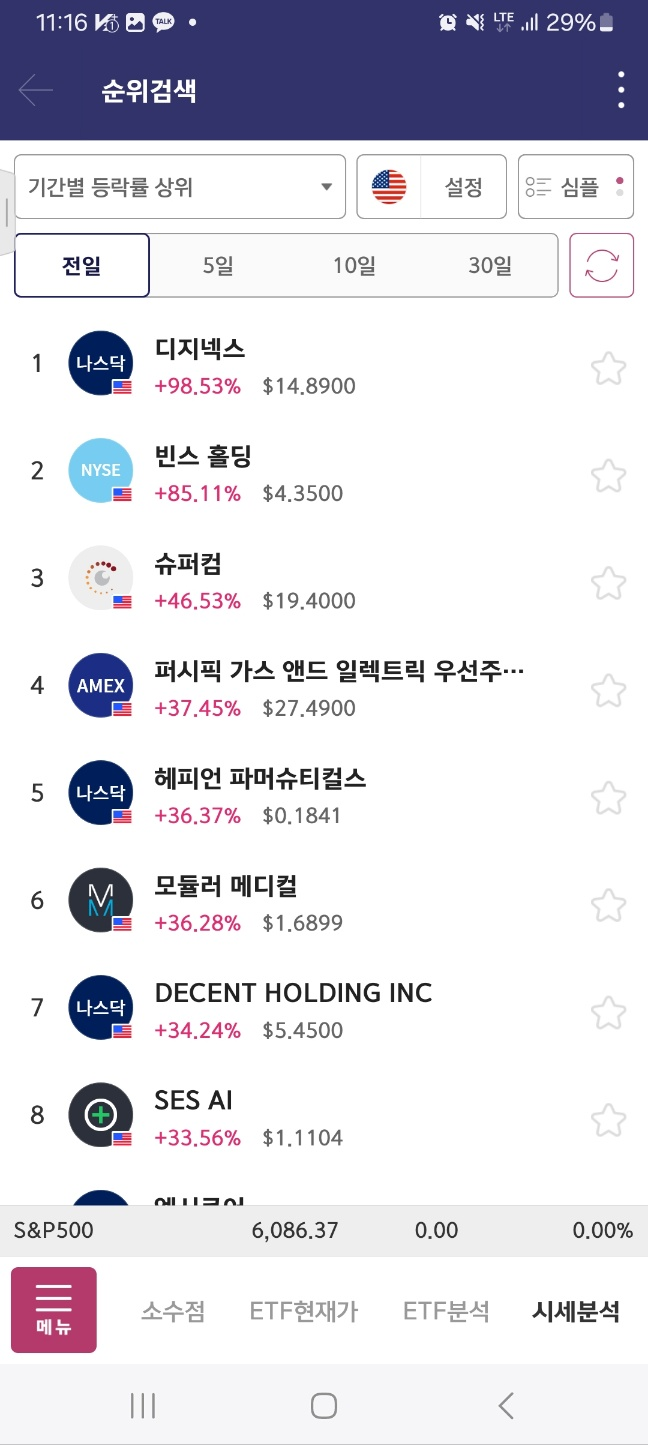The width and height of the screenshot is (648, 1445).
Task: Open the ETF분석 tab
Action: click(446, 1311)
